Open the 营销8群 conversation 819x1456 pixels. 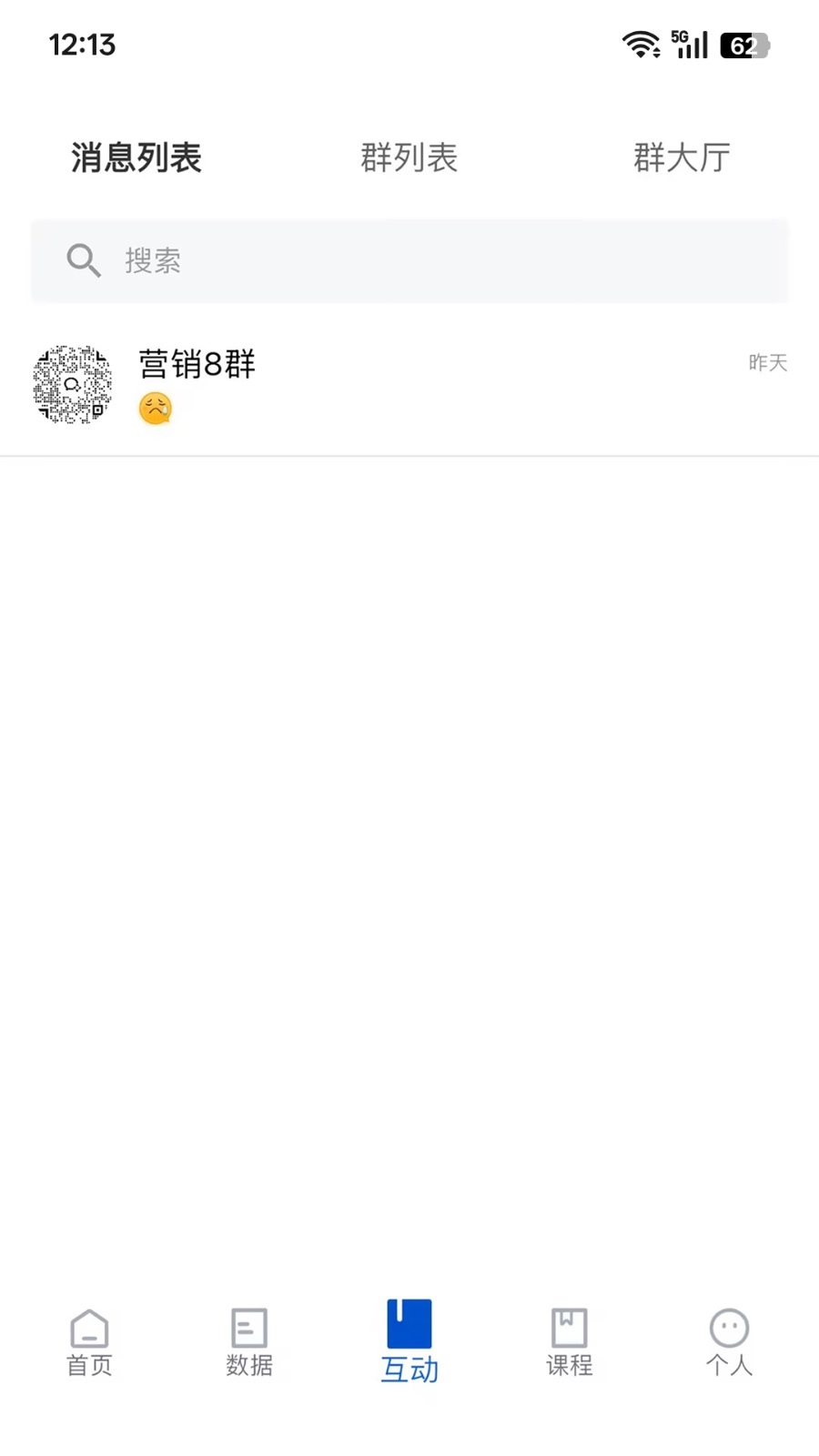click(409, 385)
